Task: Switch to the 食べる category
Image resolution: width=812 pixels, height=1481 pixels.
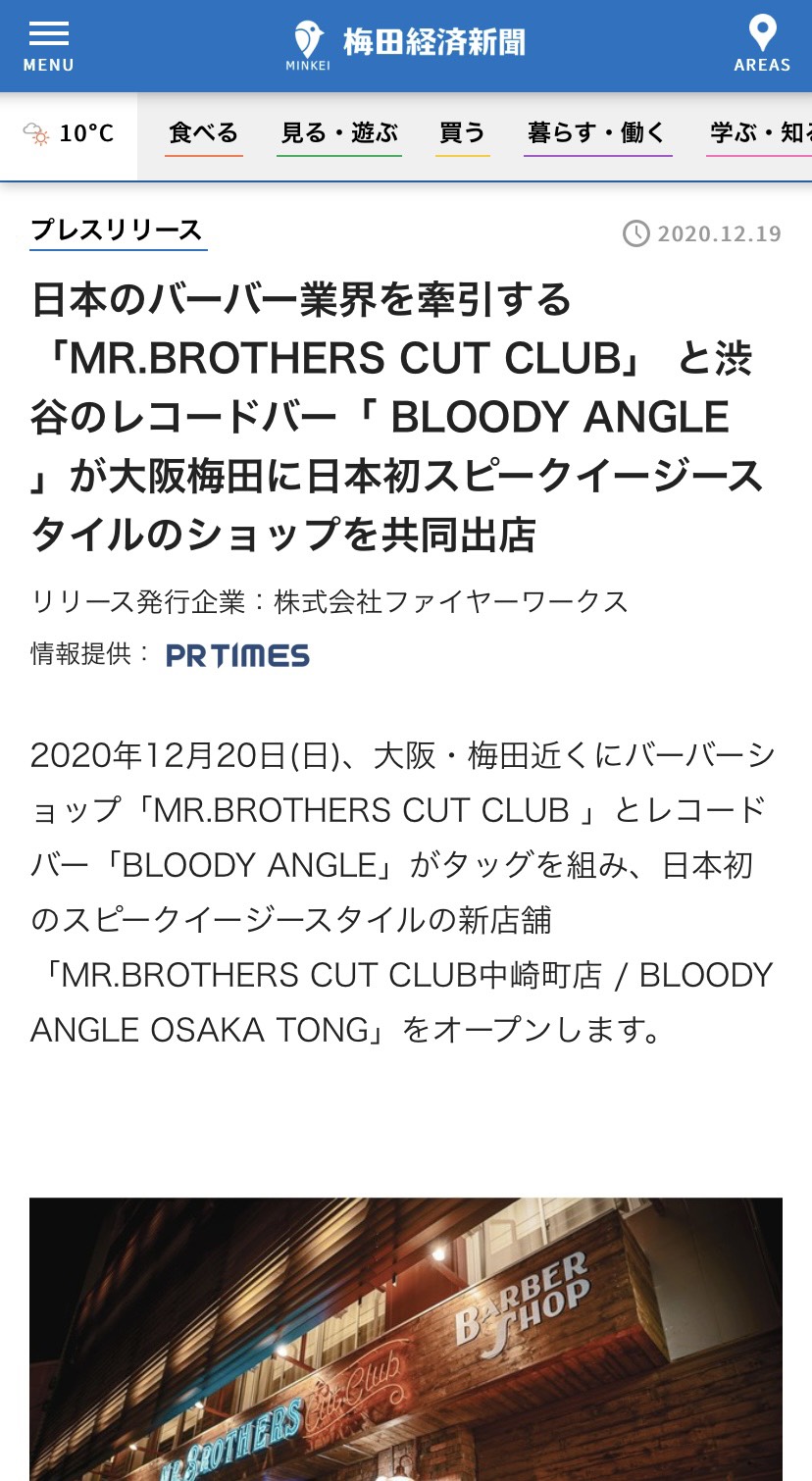Action: 204,133
